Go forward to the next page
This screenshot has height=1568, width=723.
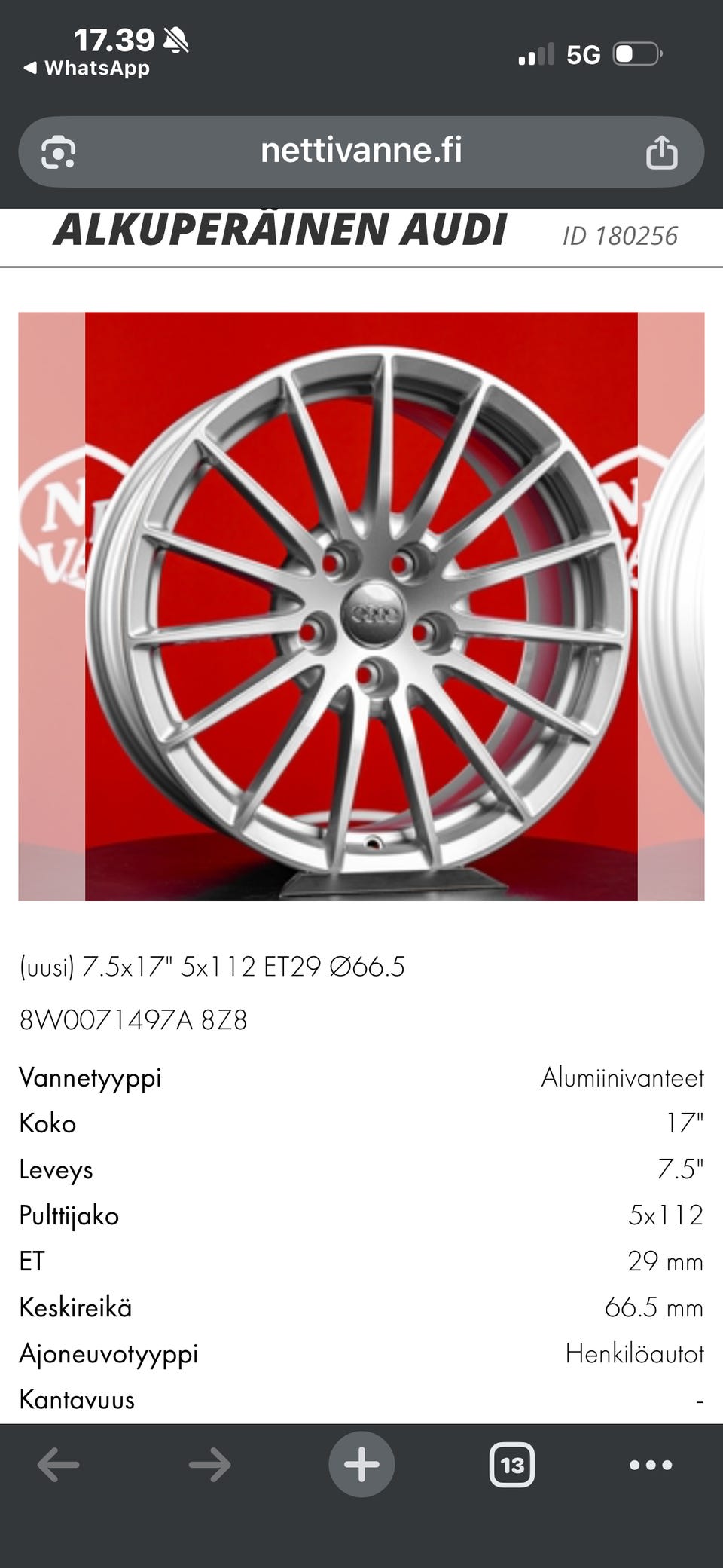click(x=209, y=1465)
